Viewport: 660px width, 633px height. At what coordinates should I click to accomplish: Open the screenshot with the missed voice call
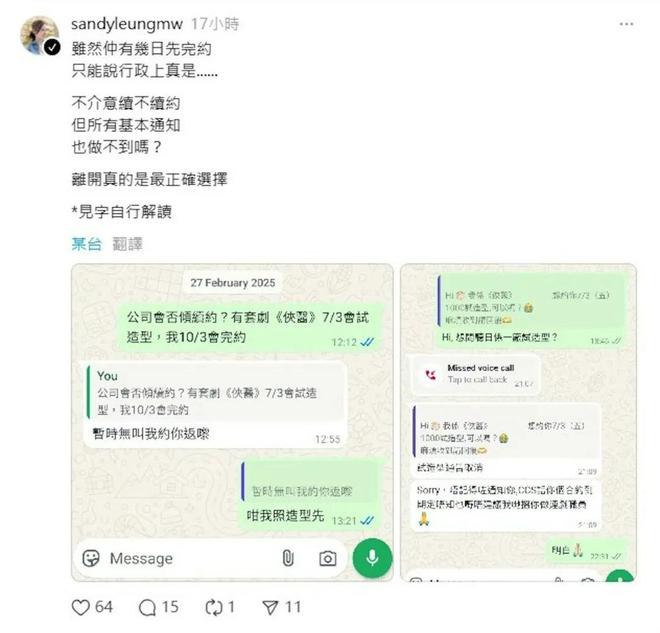pyautogui.click(x=517, y=422)
